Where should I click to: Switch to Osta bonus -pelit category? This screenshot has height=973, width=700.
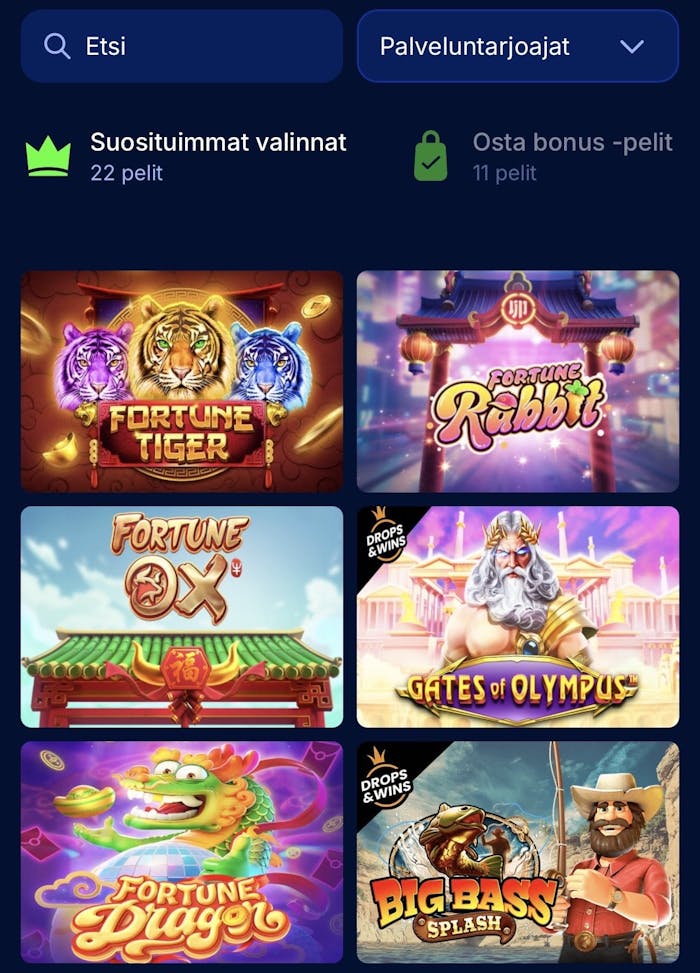544,156
